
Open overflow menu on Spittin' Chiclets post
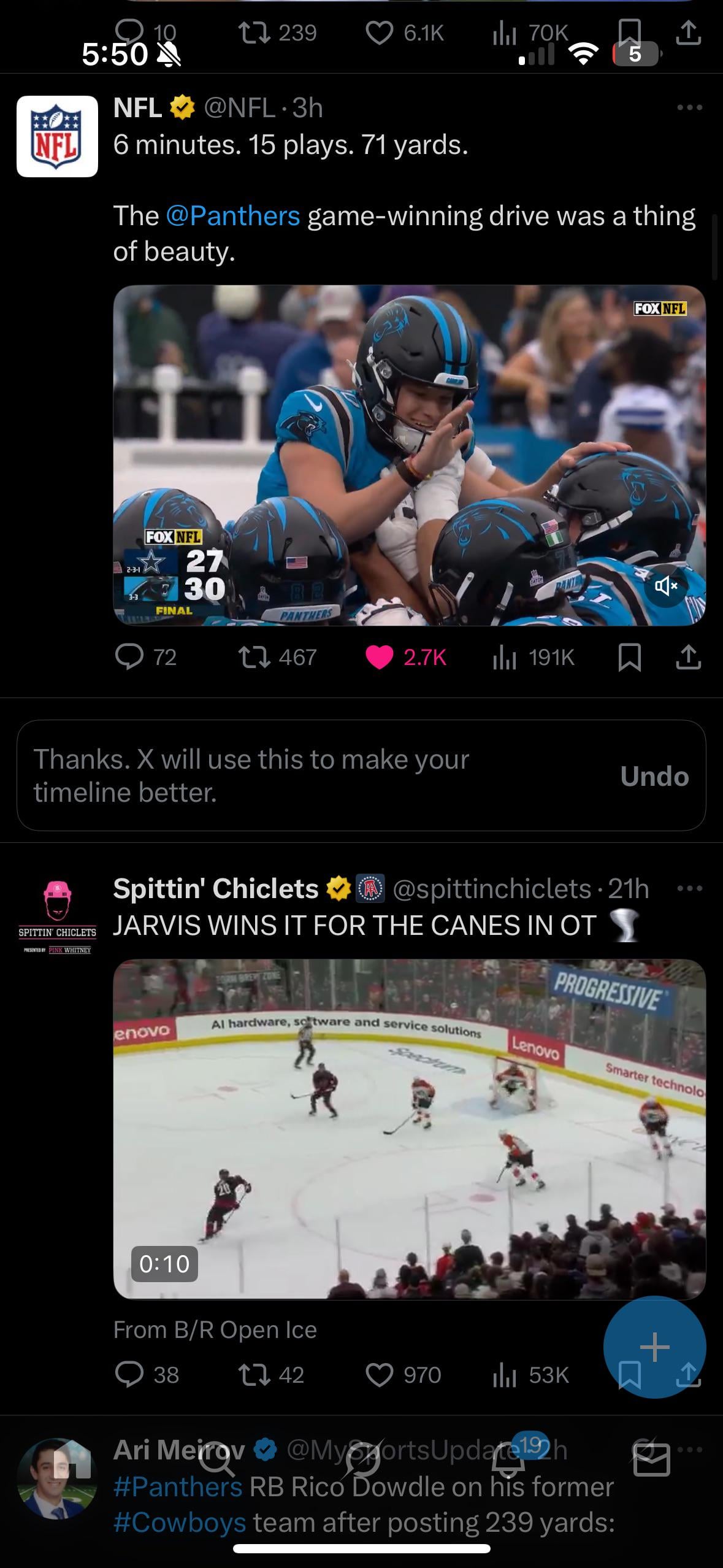click(x=689, y=888)
